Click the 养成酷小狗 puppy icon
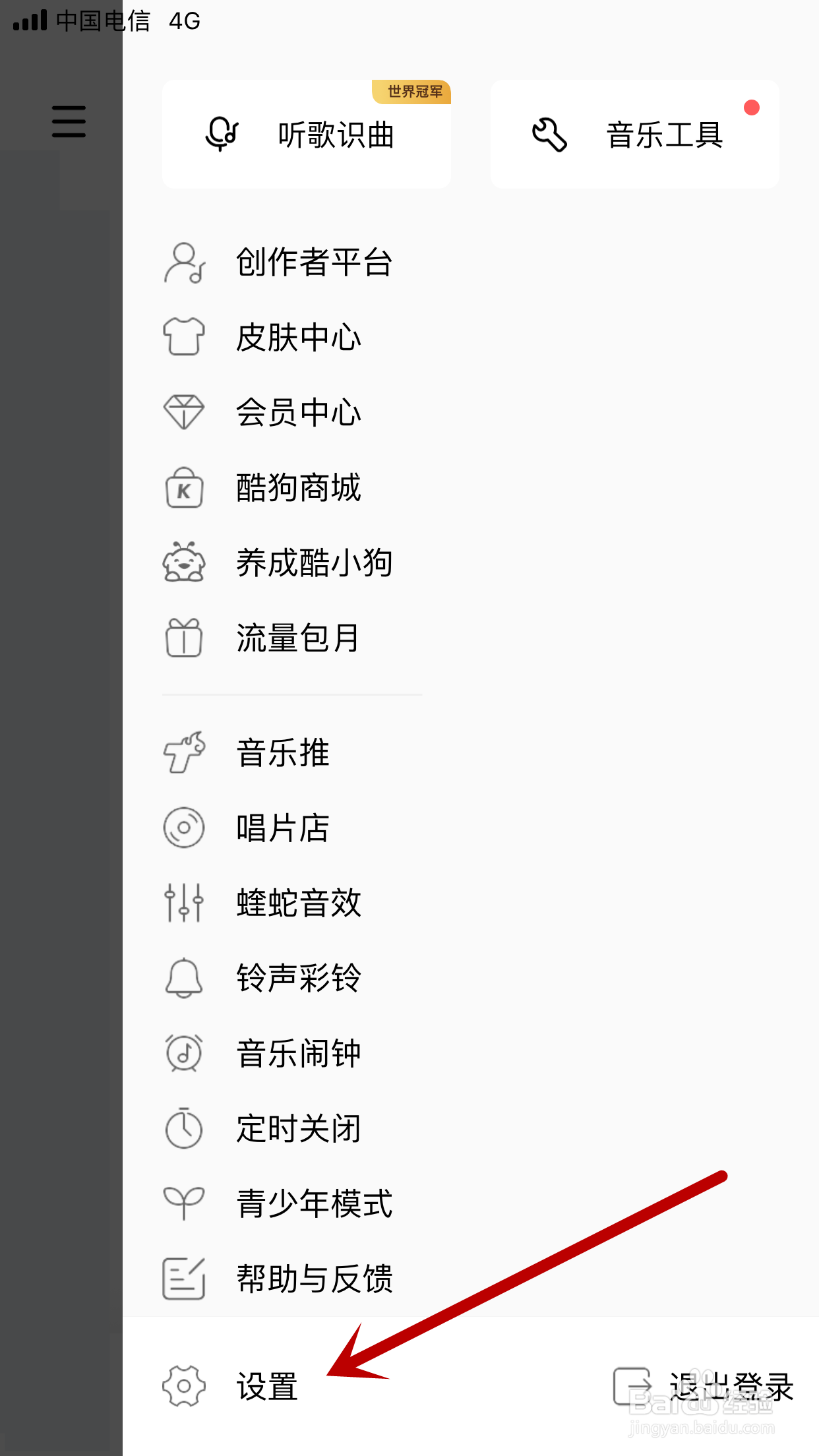 (183, 562)
